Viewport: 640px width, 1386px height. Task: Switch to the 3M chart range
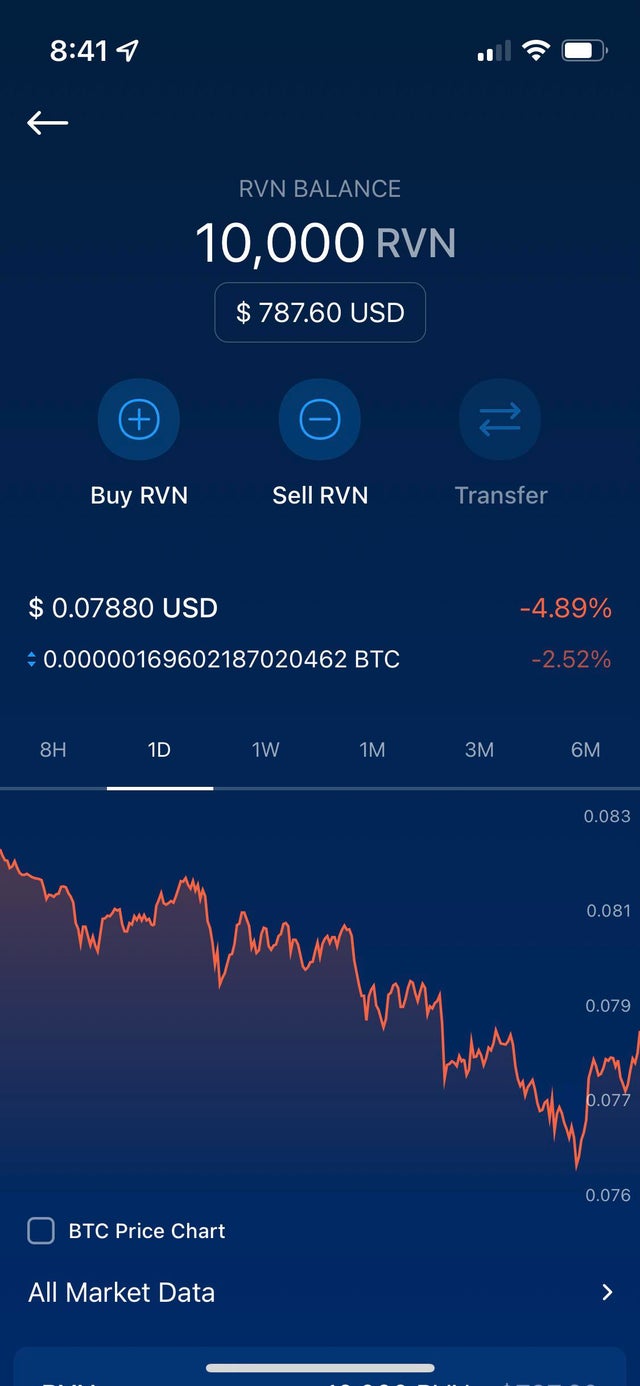tap(479, 750)
